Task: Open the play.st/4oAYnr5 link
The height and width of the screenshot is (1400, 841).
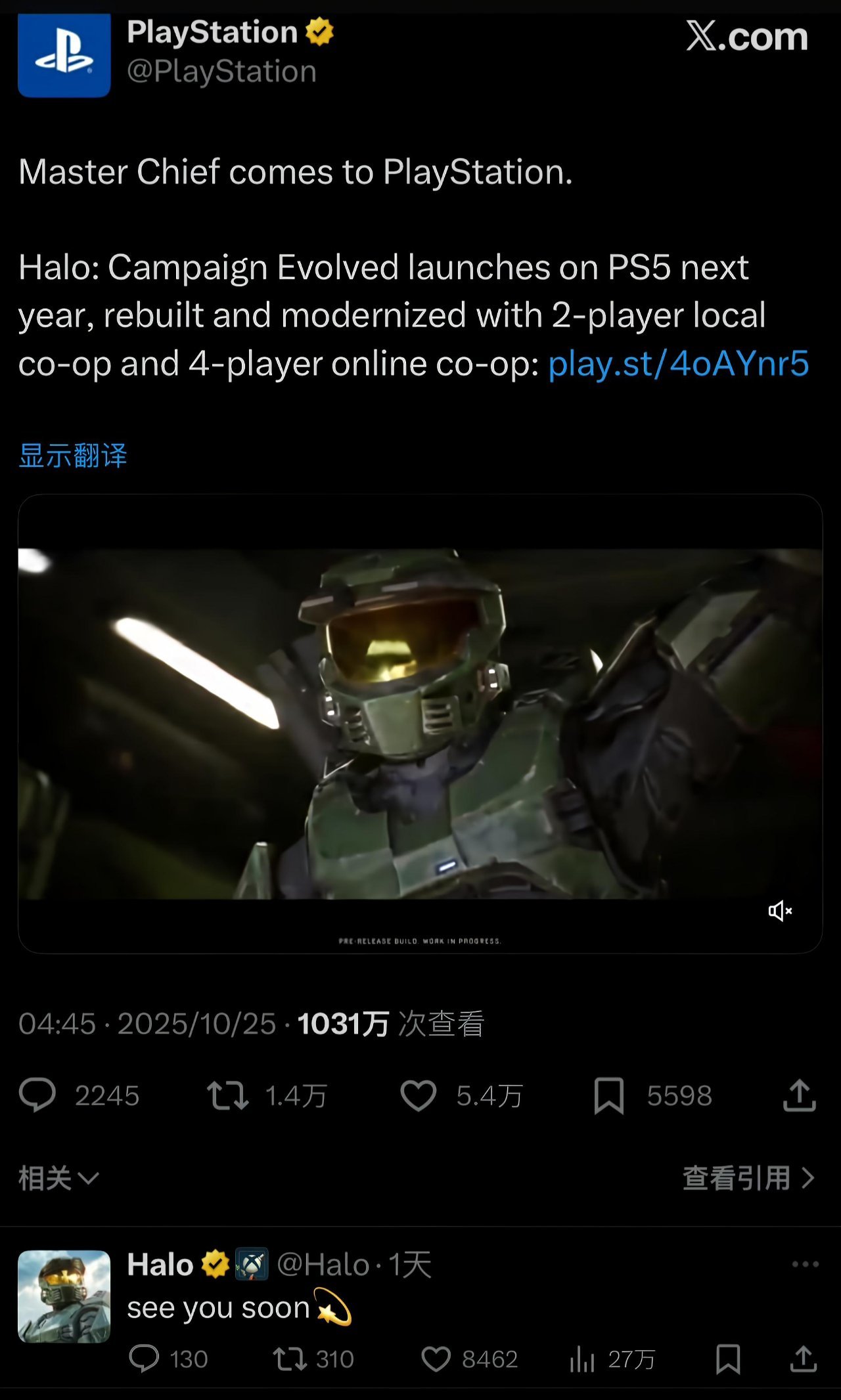Action: pos(678,364)
